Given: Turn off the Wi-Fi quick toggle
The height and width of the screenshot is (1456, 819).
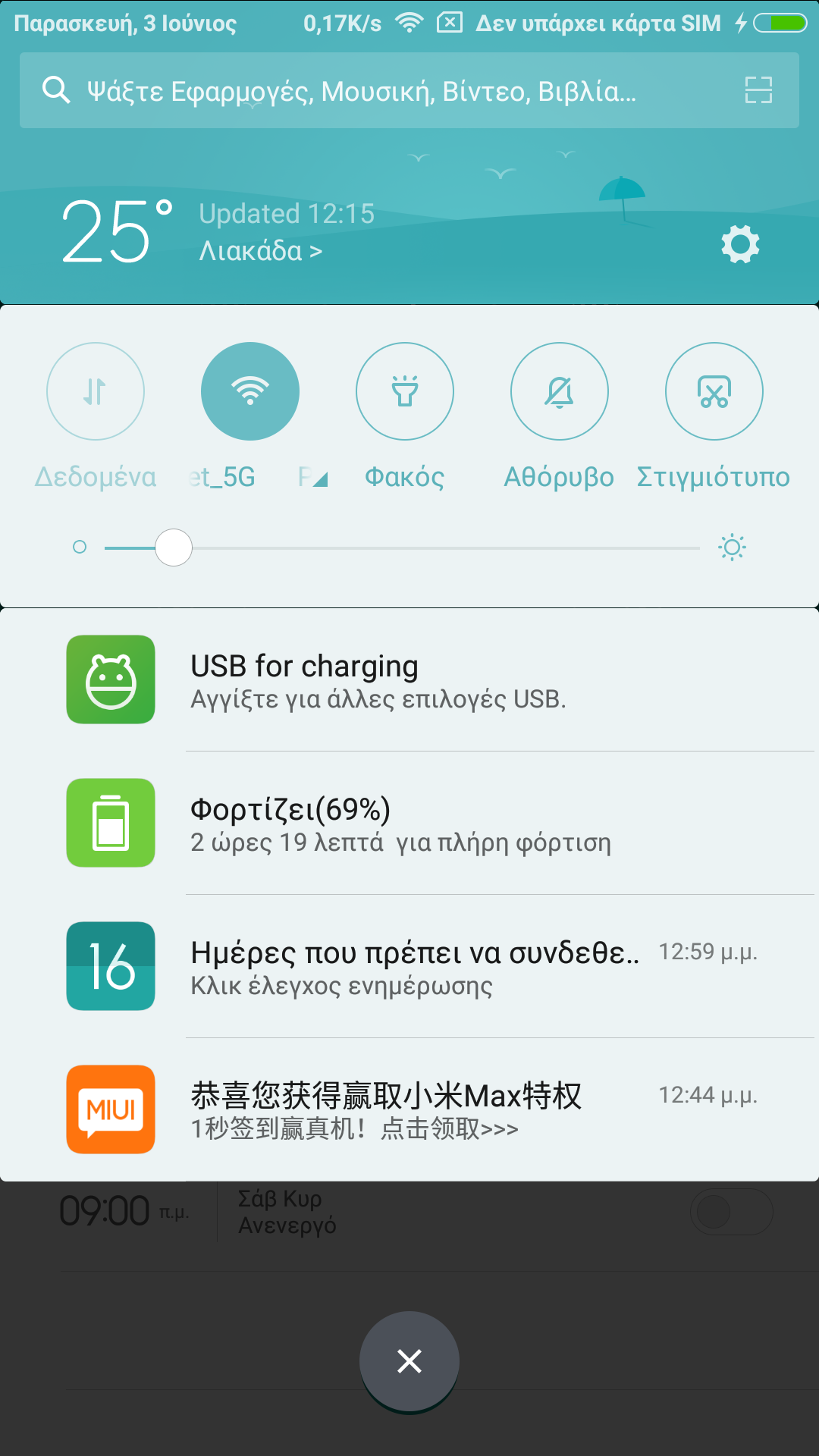Looking at the screenshot, I should coord(250,391).
